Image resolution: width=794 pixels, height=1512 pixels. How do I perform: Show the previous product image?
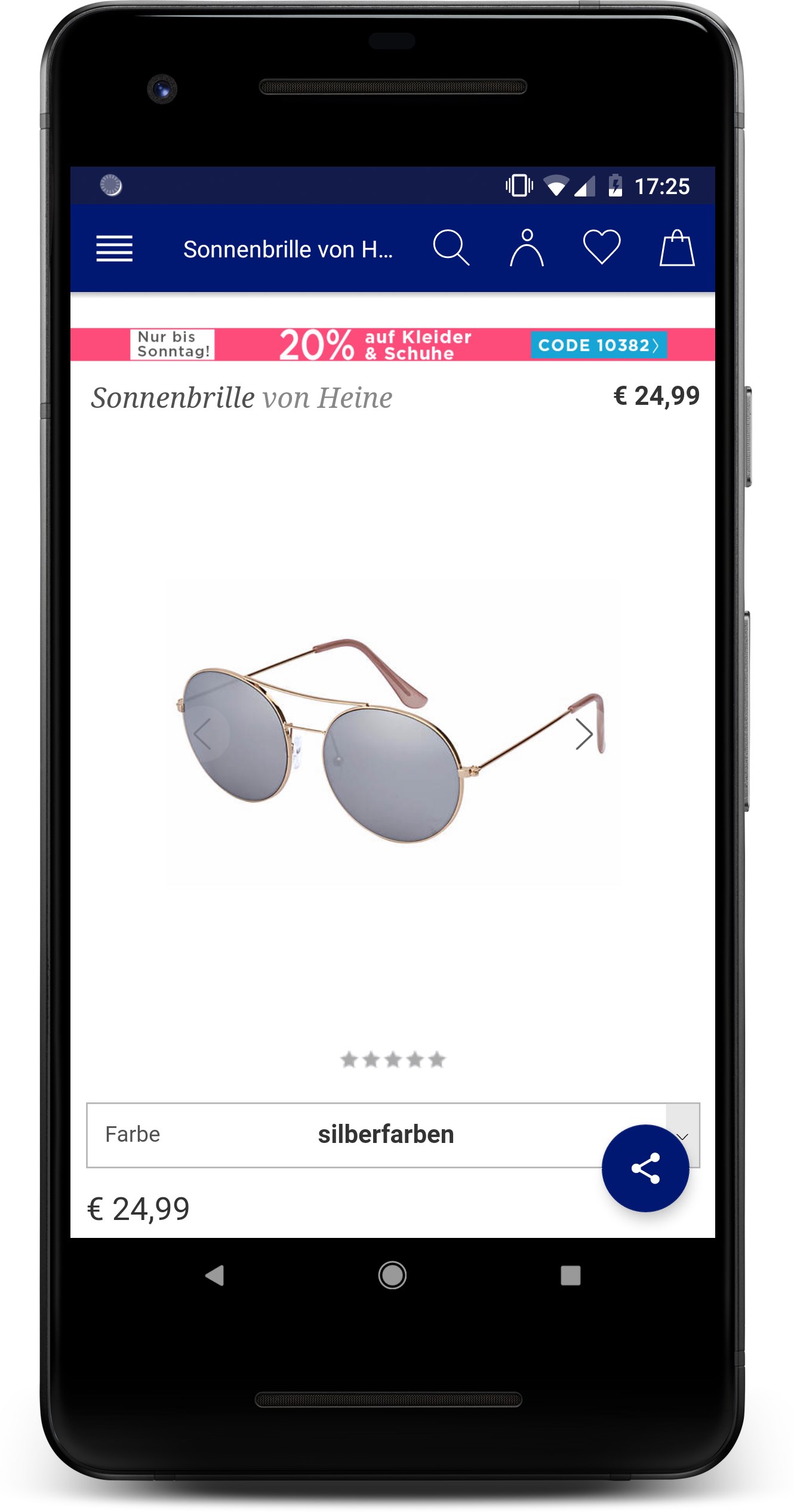202,734
